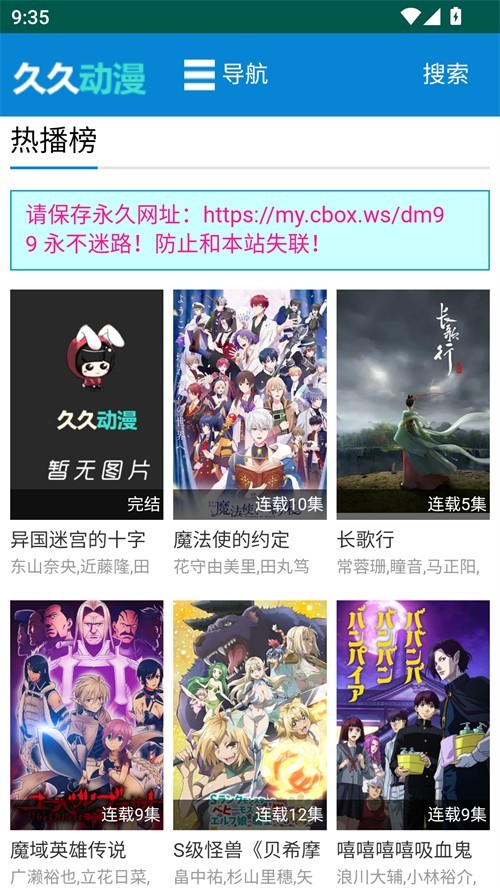Open the 导航 navigation menu
500x888 pixels.
[225, 74]
